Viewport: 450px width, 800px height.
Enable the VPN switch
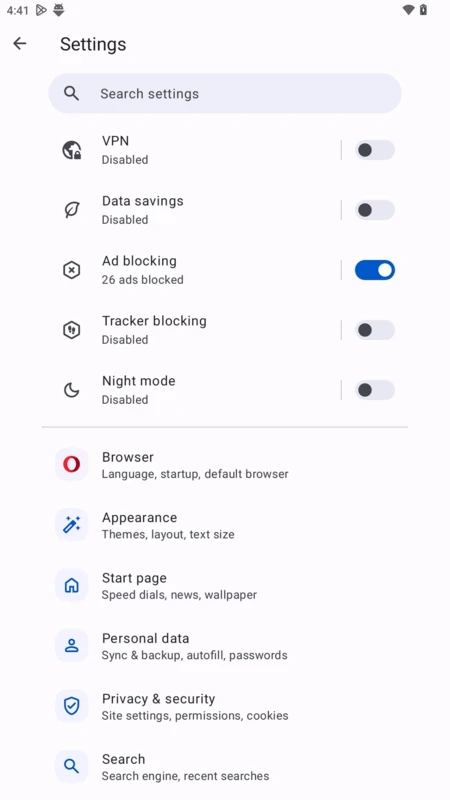pos(374,150)
